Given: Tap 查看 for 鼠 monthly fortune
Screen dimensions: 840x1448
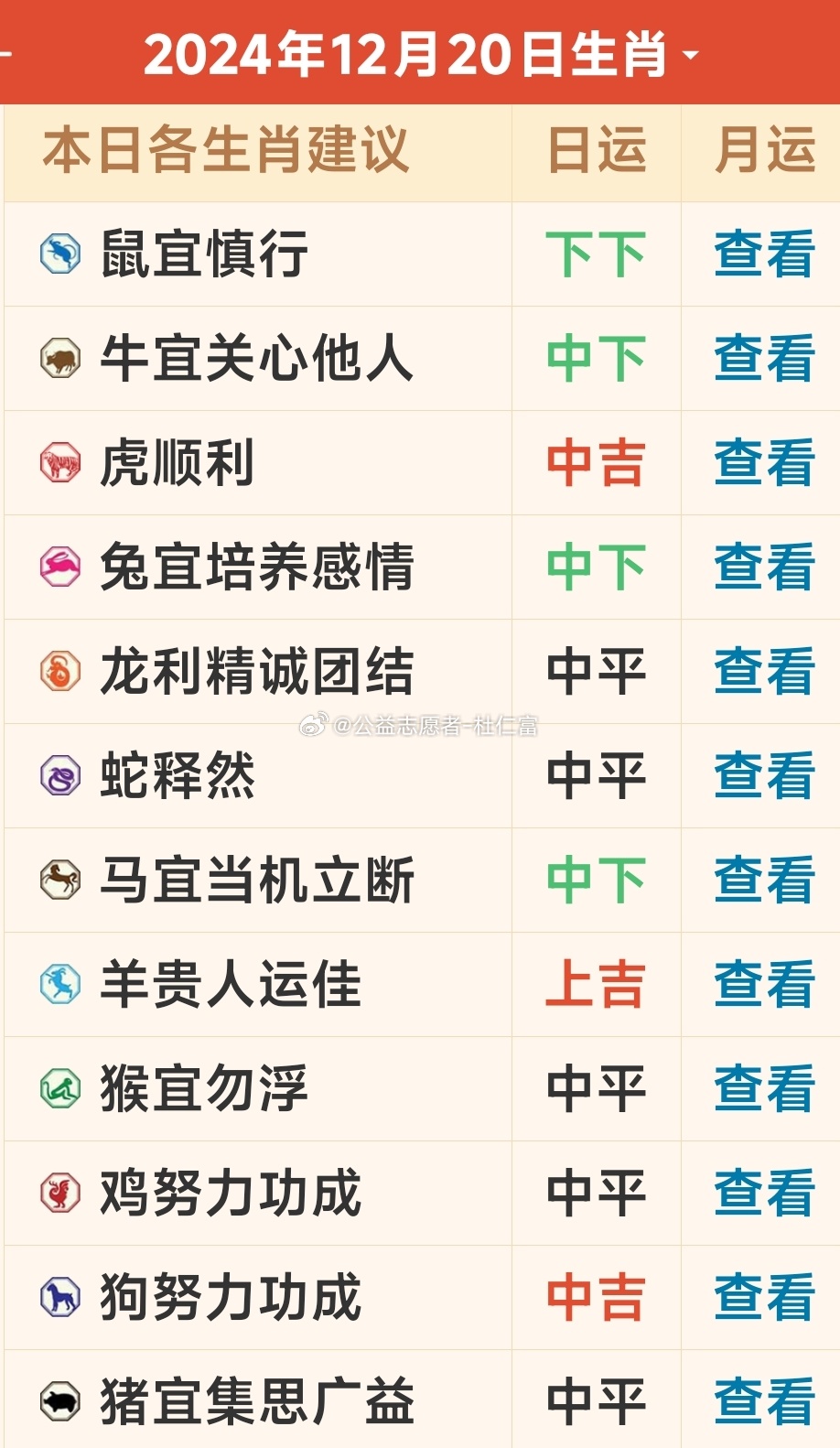Looking at the screenshot, I should [764, 254].
